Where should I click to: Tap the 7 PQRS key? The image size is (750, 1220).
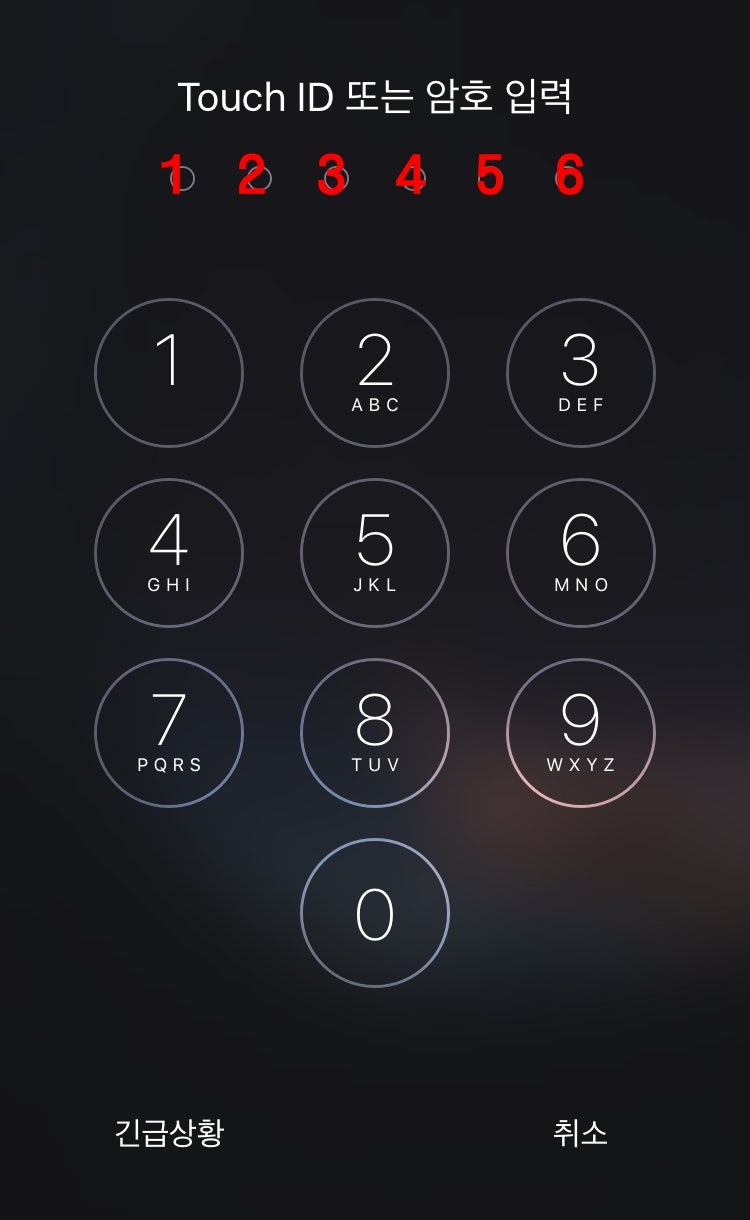click(169, 733)
